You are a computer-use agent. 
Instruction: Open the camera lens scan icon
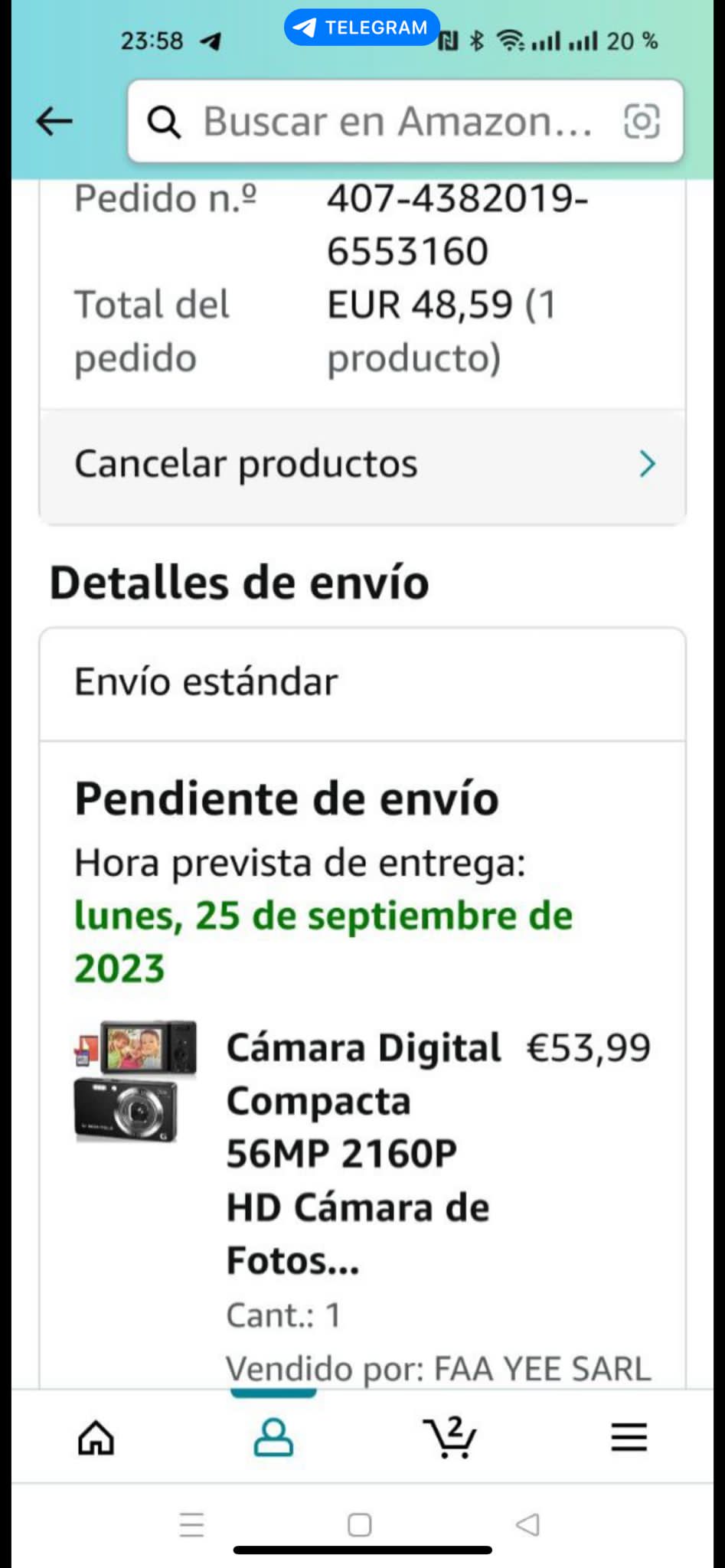tap(642, 121)
